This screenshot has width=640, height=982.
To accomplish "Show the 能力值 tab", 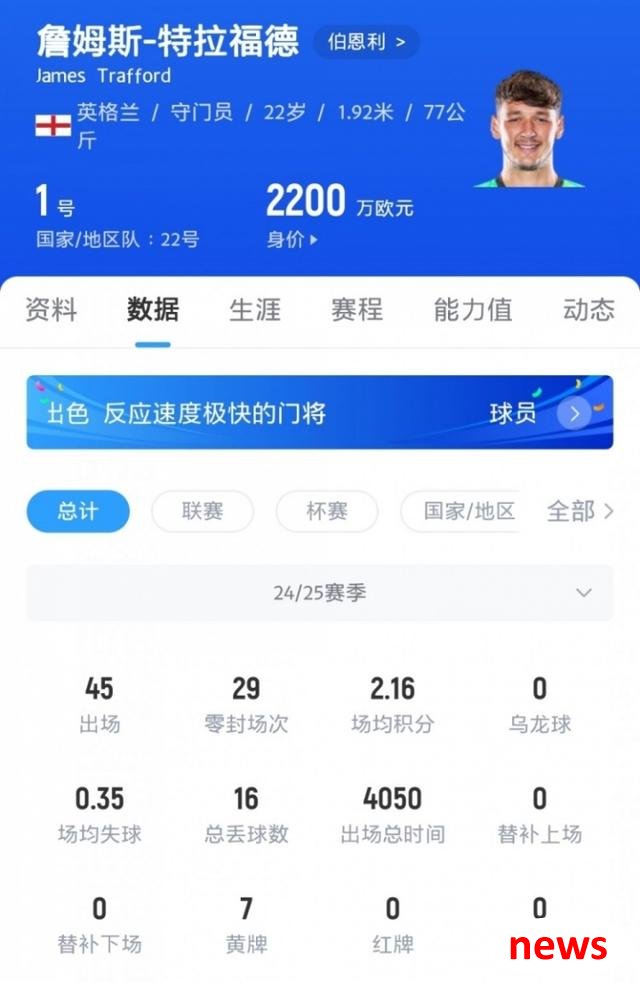I will [x=472, y=310].
